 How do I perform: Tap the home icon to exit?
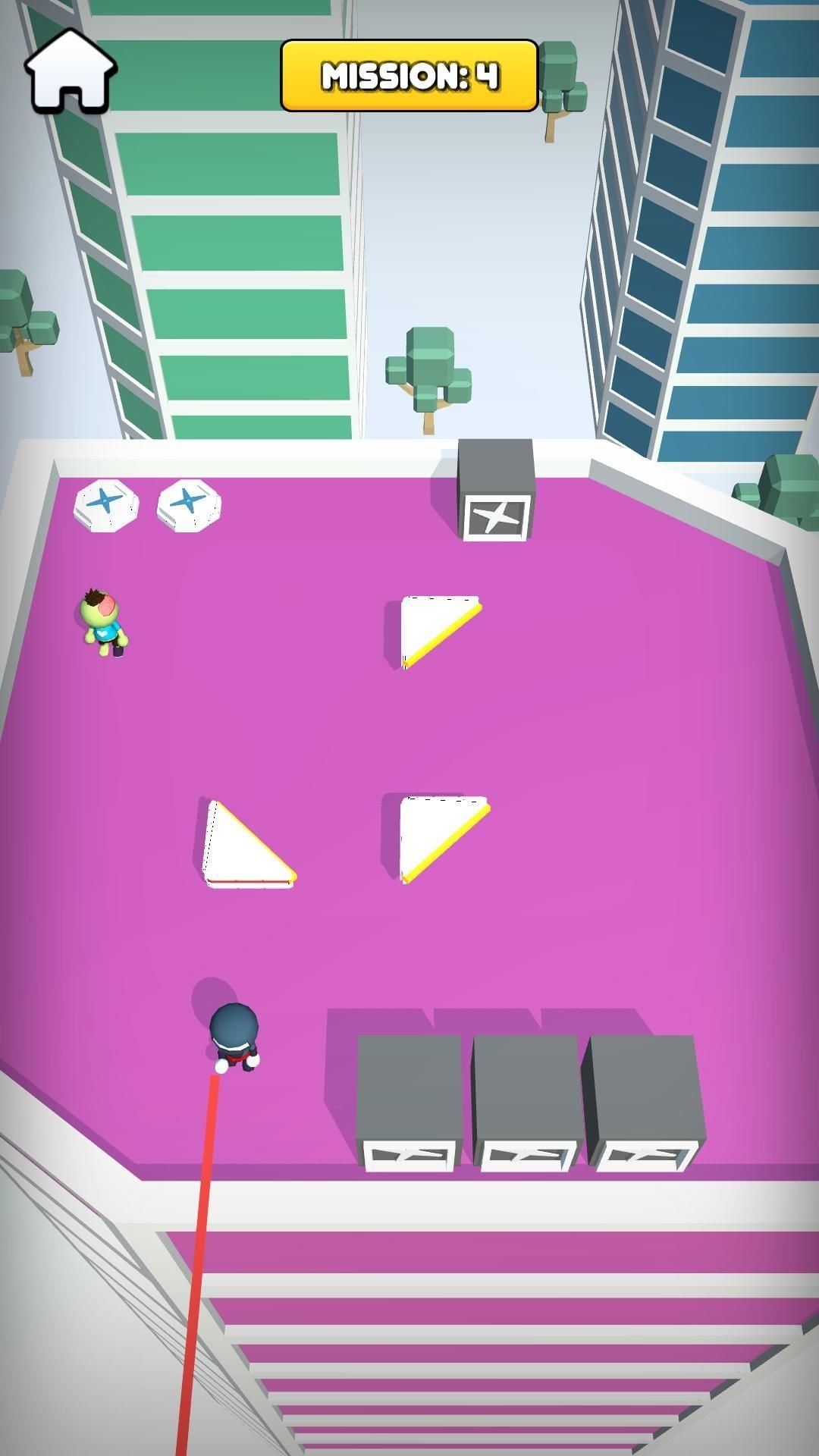[x=71, y=71]
